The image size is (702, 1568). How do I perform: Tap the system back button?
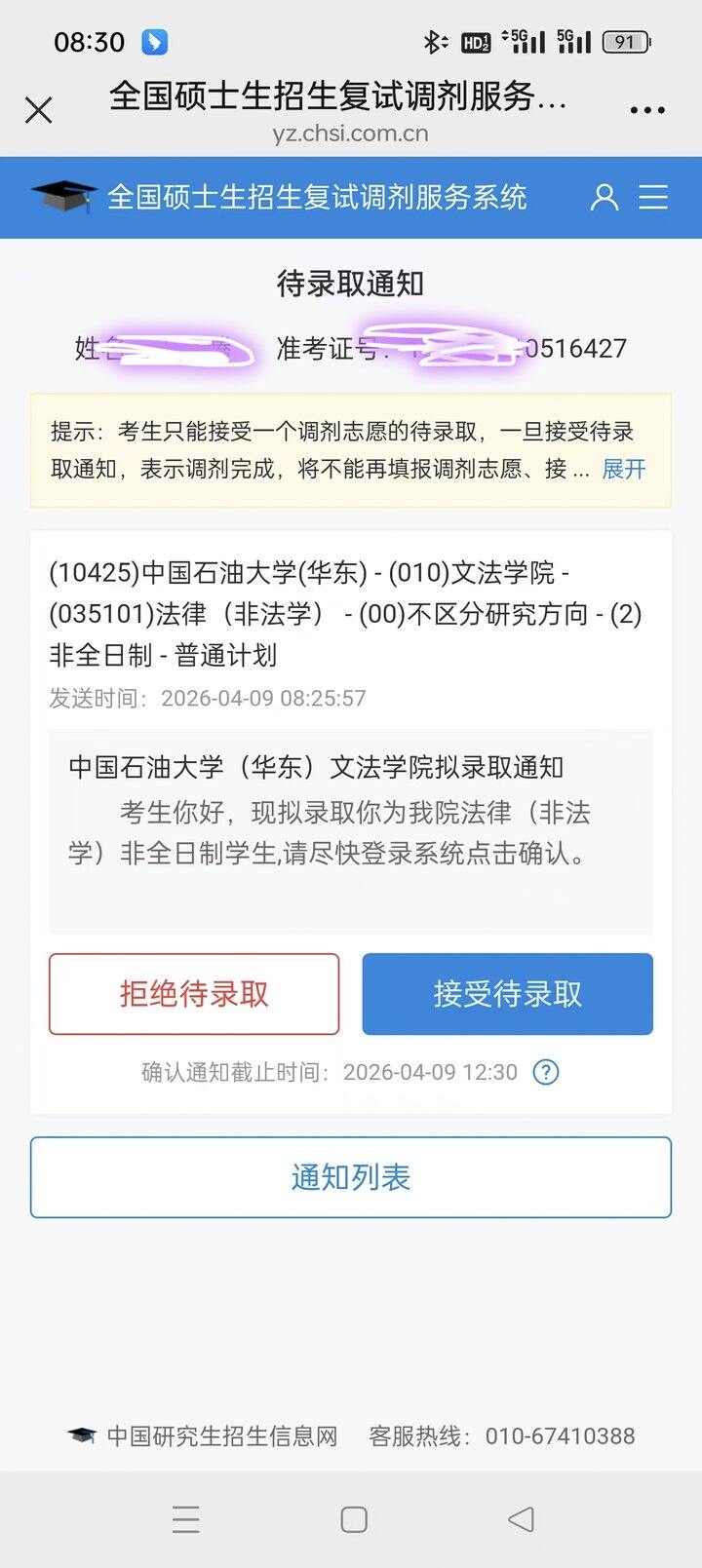[x=522, y=1518]
